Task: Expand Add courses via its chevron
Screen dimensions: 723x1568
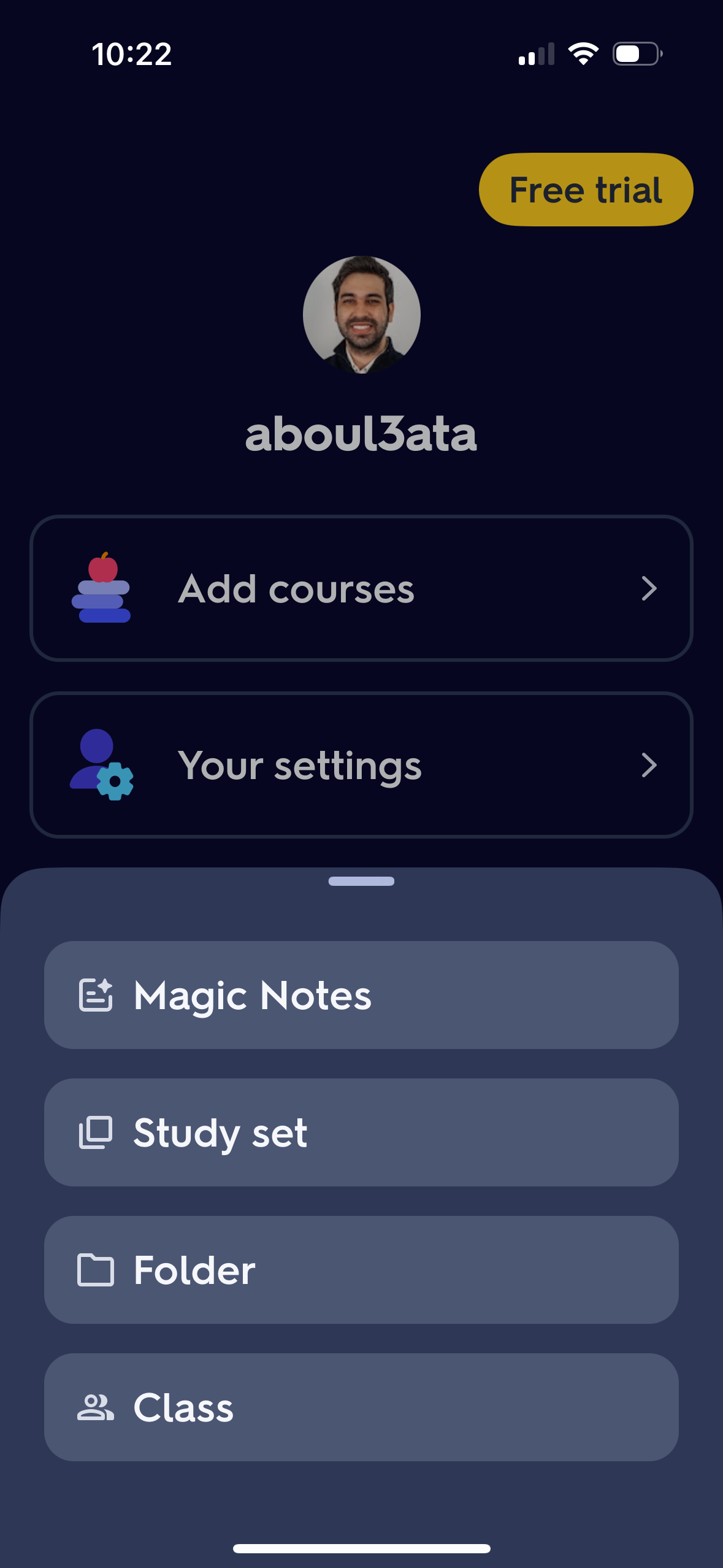Action: (651, 588)
